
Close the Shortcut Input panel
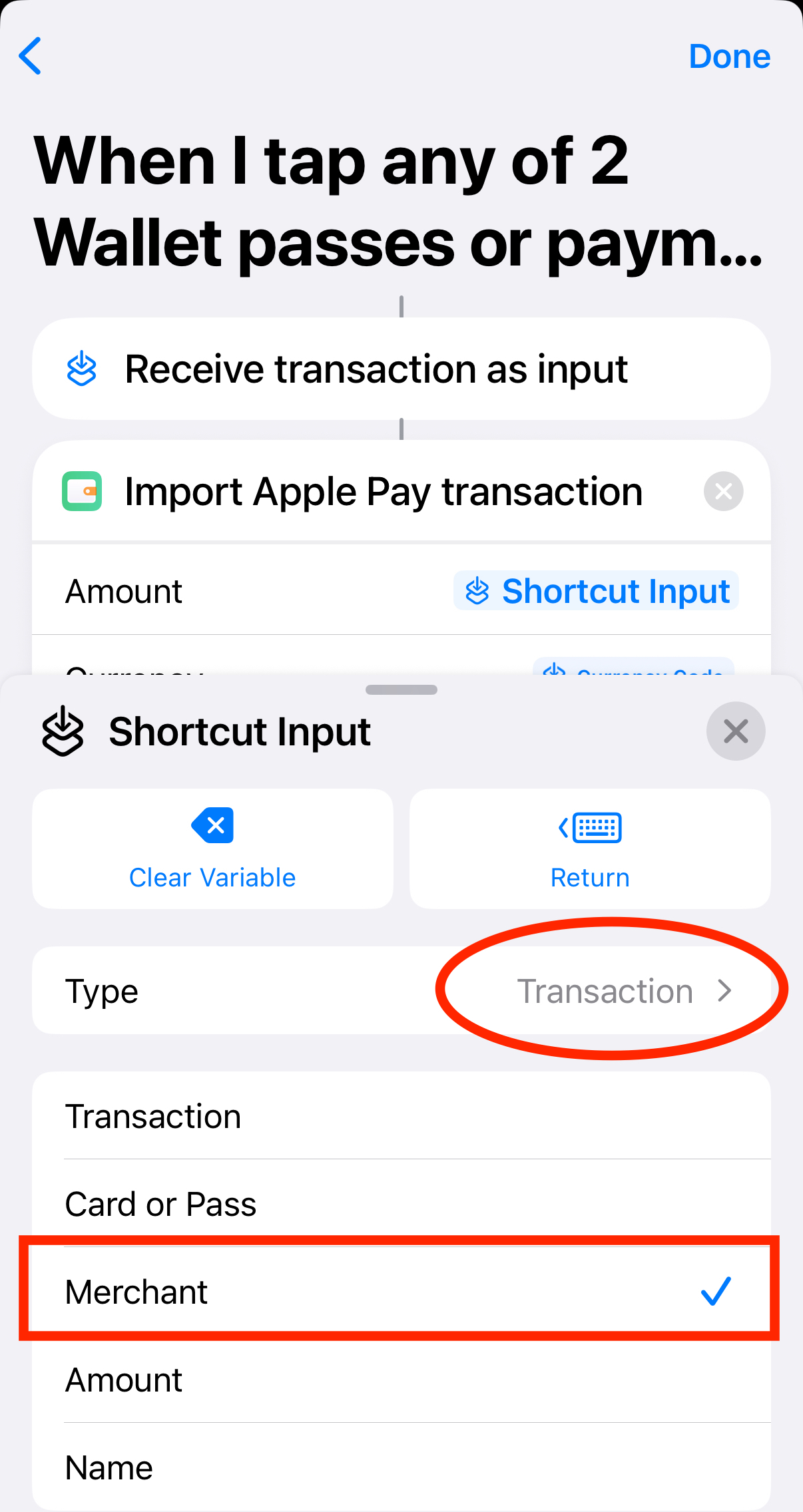click(x=735, y=731)
